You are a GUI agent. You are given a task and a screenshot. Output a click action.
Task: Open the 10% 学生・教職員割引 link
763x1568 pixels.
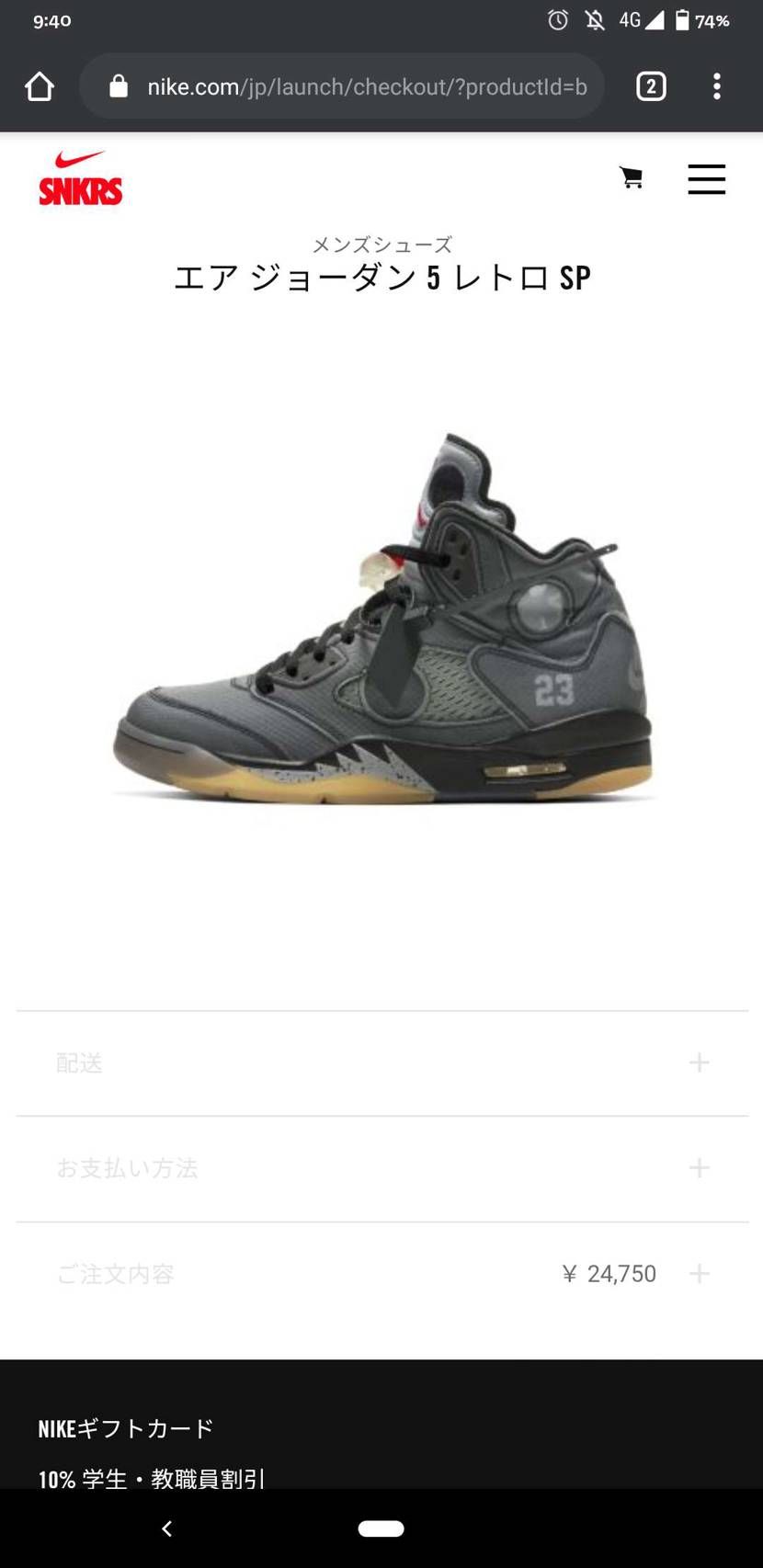tap(152, 1479)
